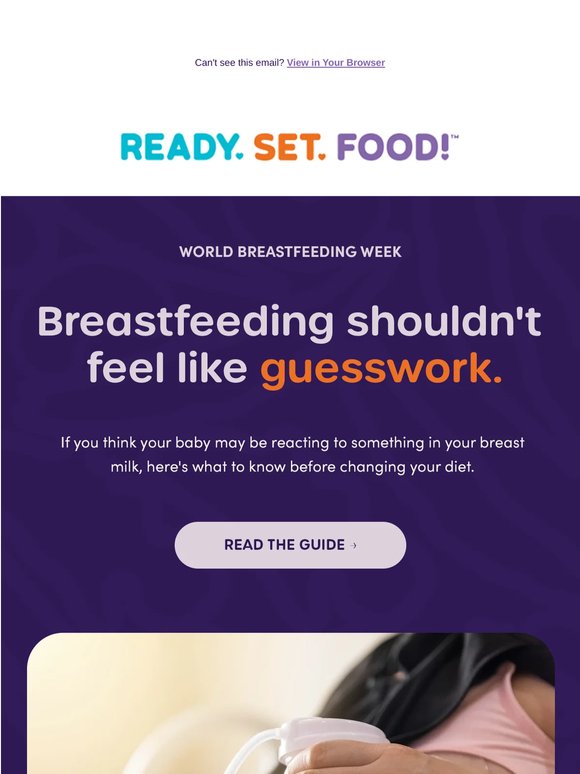This screenshot has height=774, width=580.
Task: Tap the Read the Guide button
Action: [290, 545]
